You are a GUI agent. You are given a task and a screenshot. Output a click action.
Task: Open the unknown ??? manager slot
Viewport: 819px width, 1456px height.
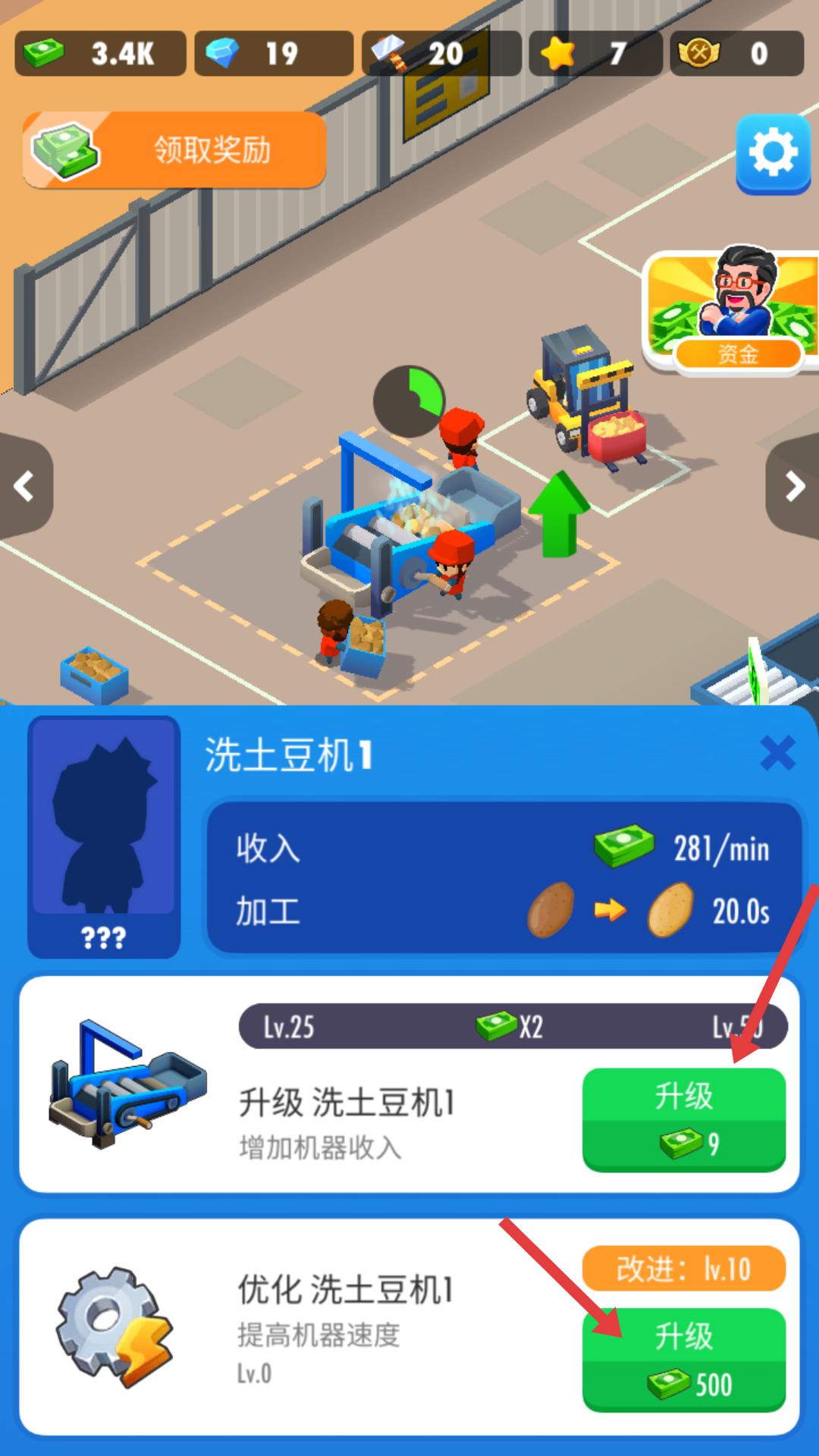pyautogui.click(x=104, y=836)
